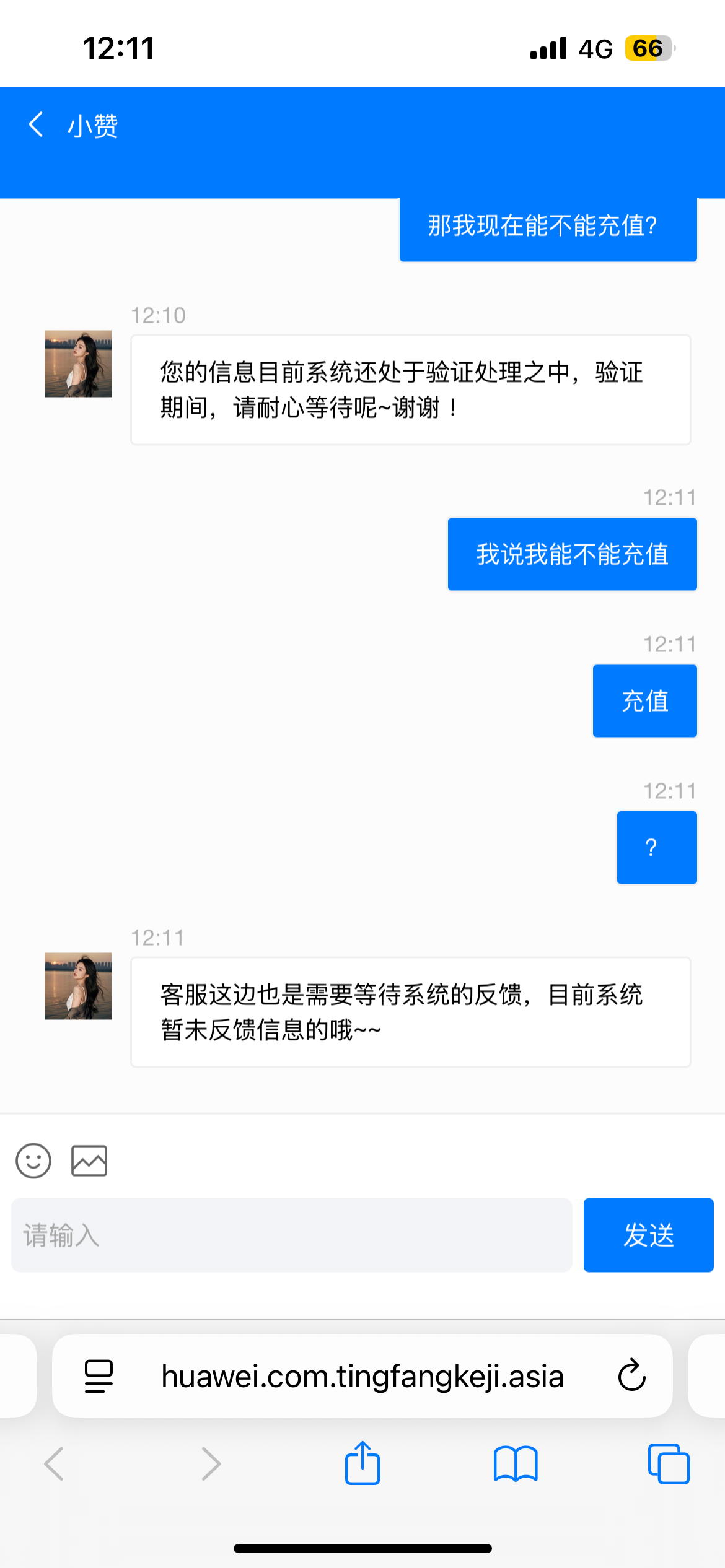Viewport: 725px width, 1568px height.
Task: Tap the question mark message bubble
Action: tap(656, 847)
